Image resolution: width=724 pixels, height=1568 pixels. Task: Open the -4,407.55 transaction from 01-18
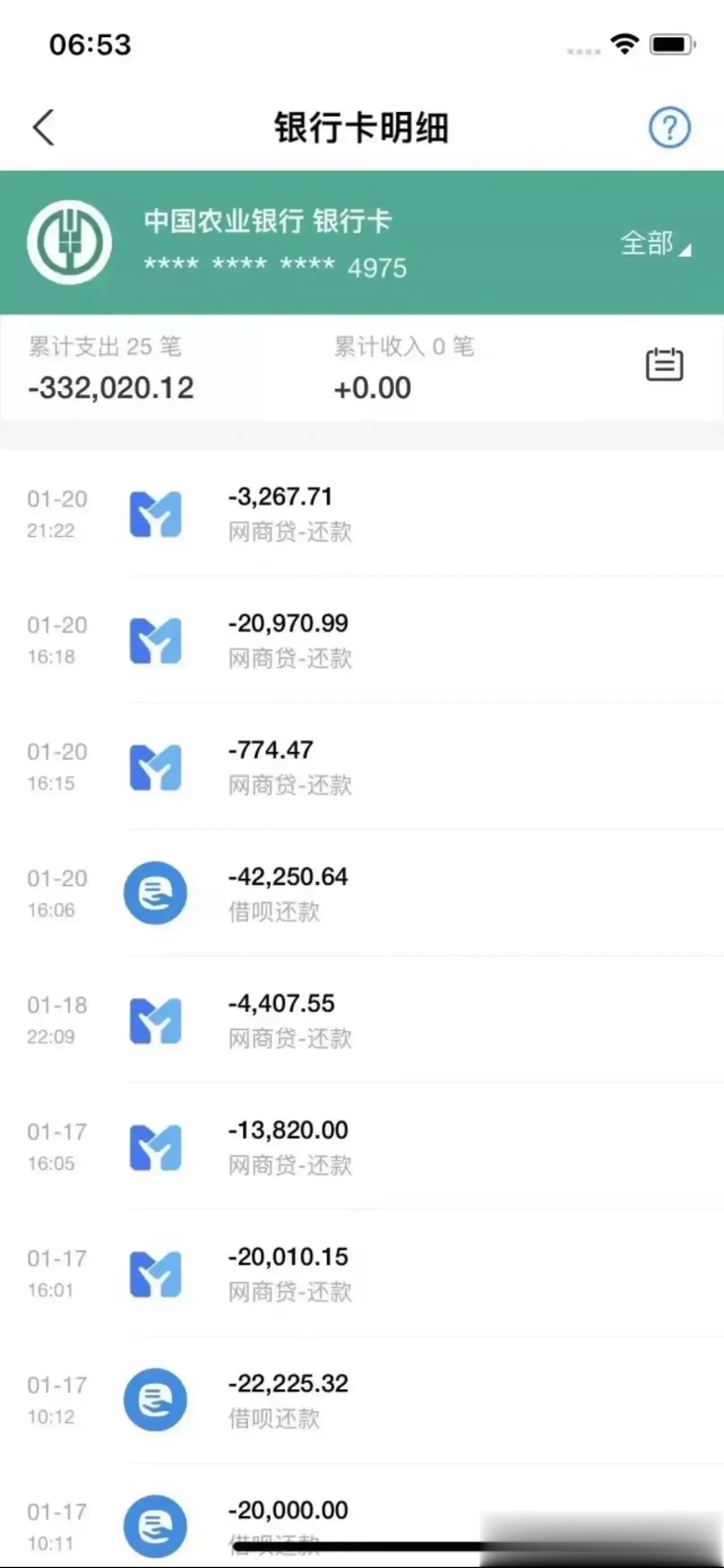point(361,1020)
